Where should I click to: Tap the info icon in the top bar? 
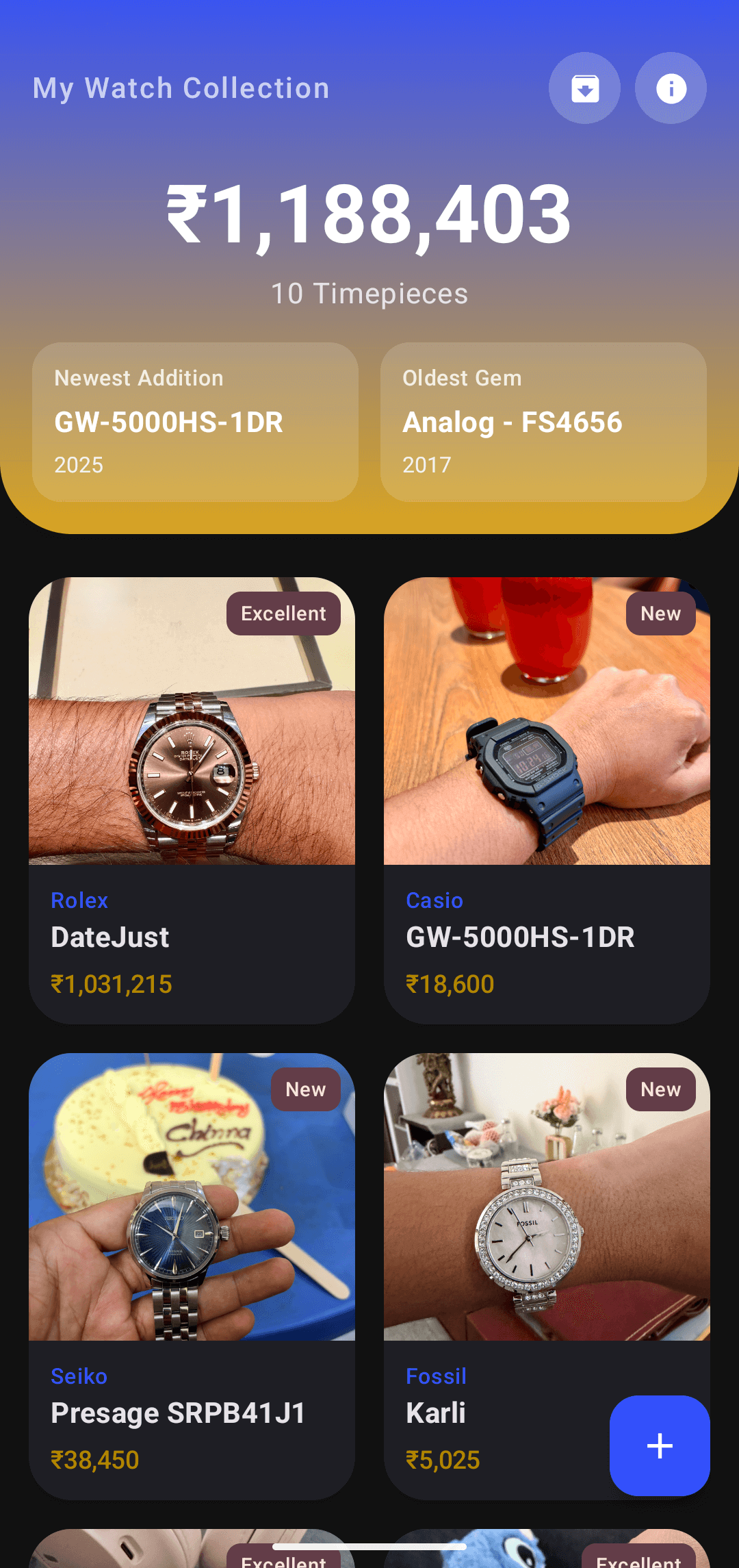pyautogui.click(x=670, y=88)
